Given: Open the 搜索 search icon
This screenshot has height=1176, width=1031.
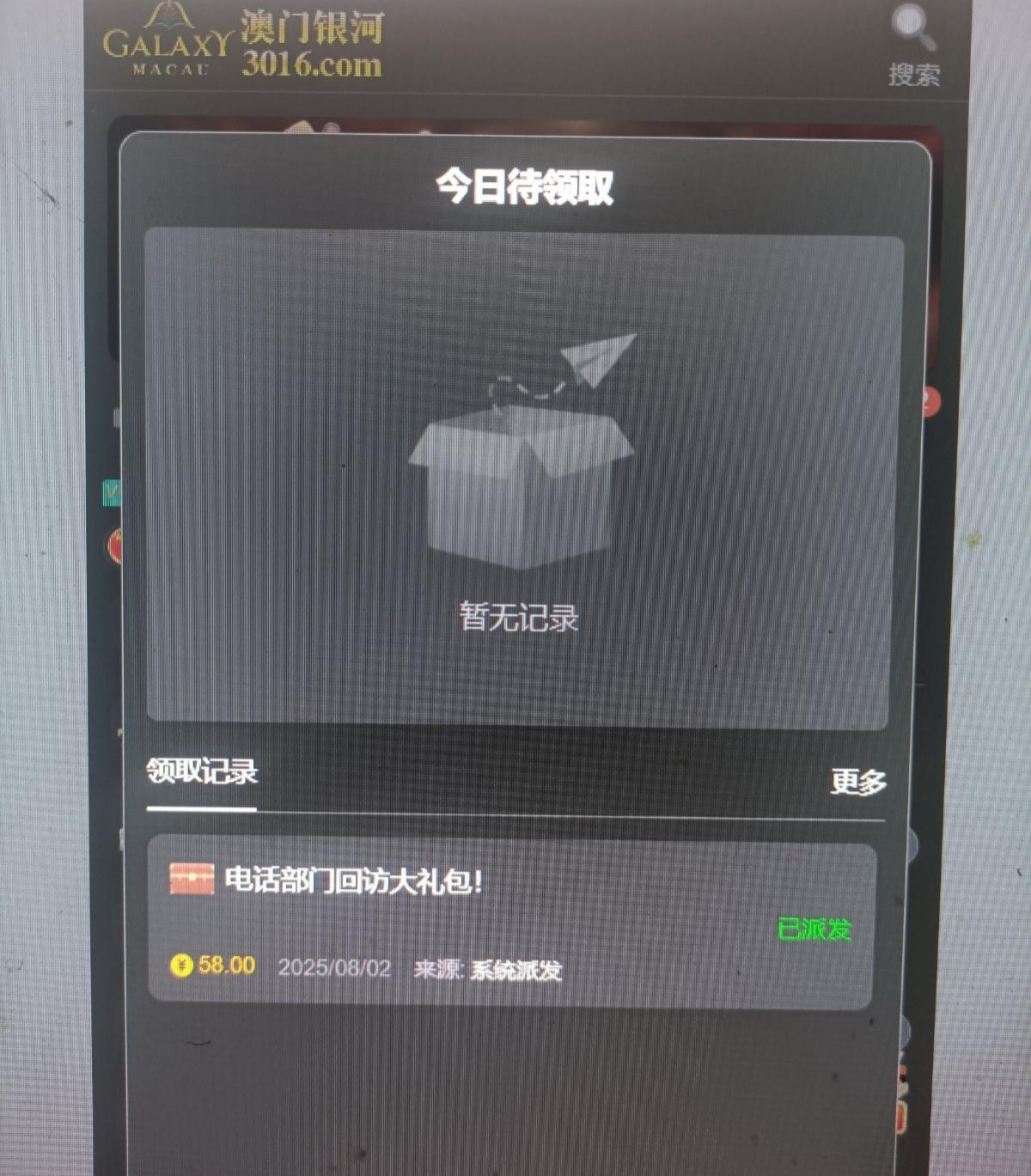Looking at the screenshot, I should 913,45.
